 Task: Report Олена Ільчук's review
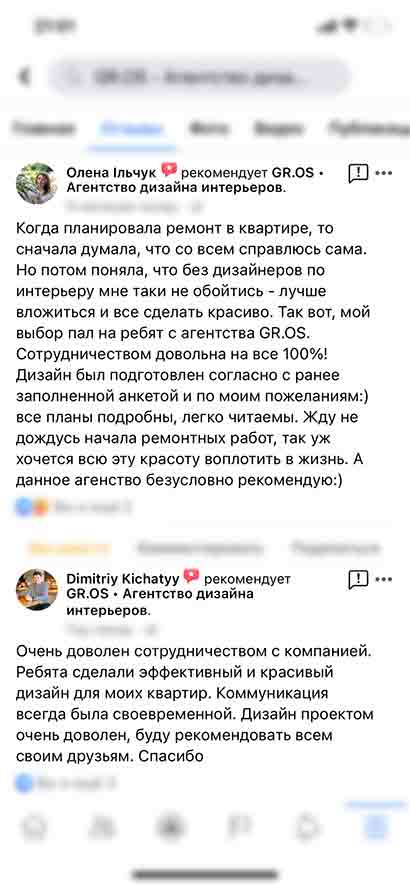coord(358,173)
